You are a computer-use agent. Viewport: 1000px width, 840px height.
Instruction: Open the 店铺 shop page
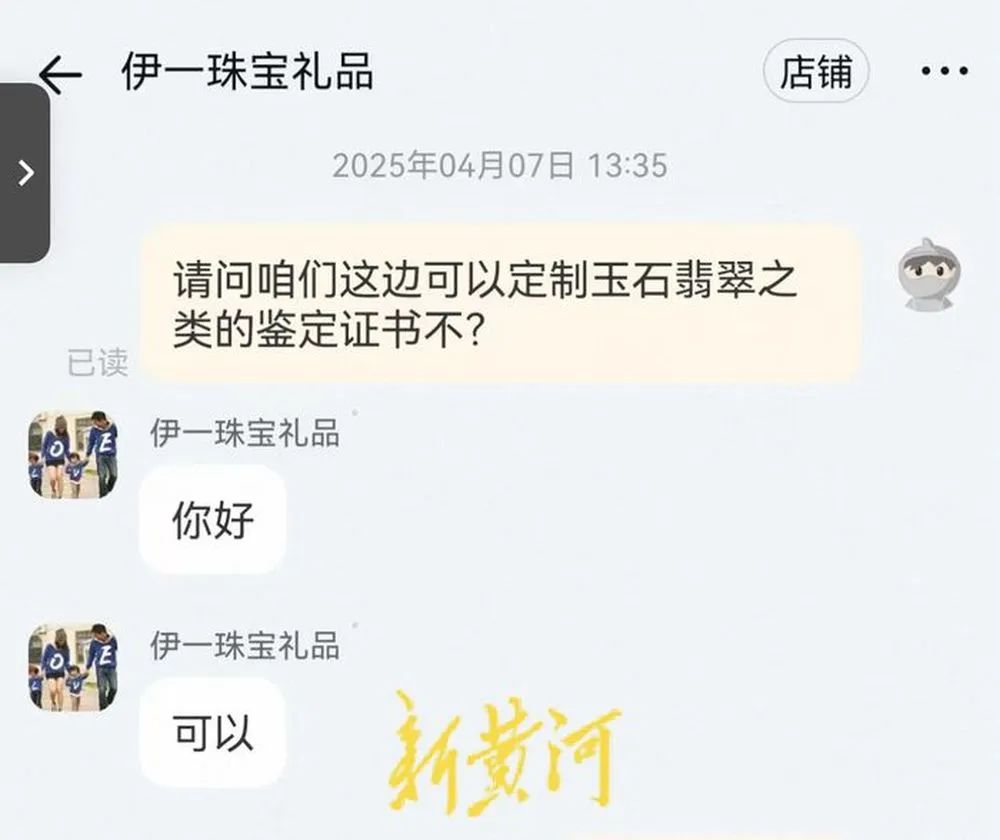tap(816, 72)
